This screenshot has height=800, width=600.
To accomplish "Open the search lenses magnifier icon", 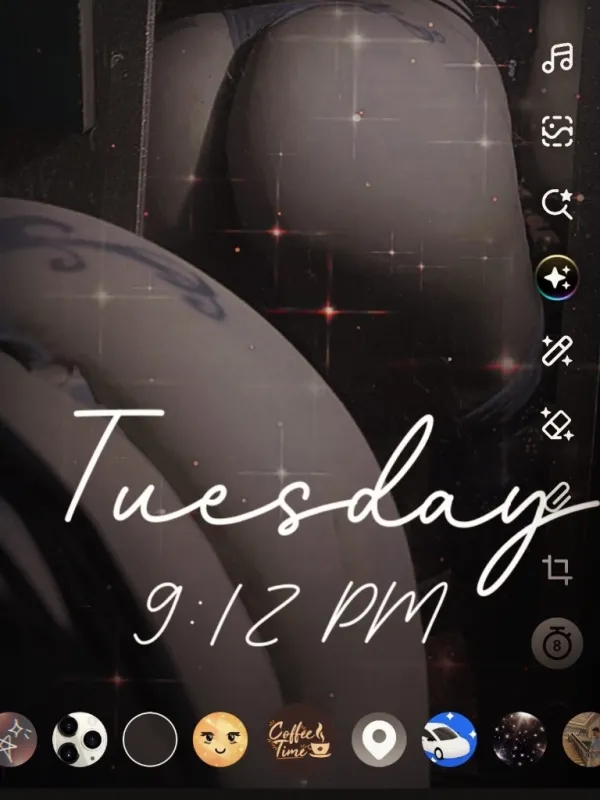I will click(x=557, y=204).
